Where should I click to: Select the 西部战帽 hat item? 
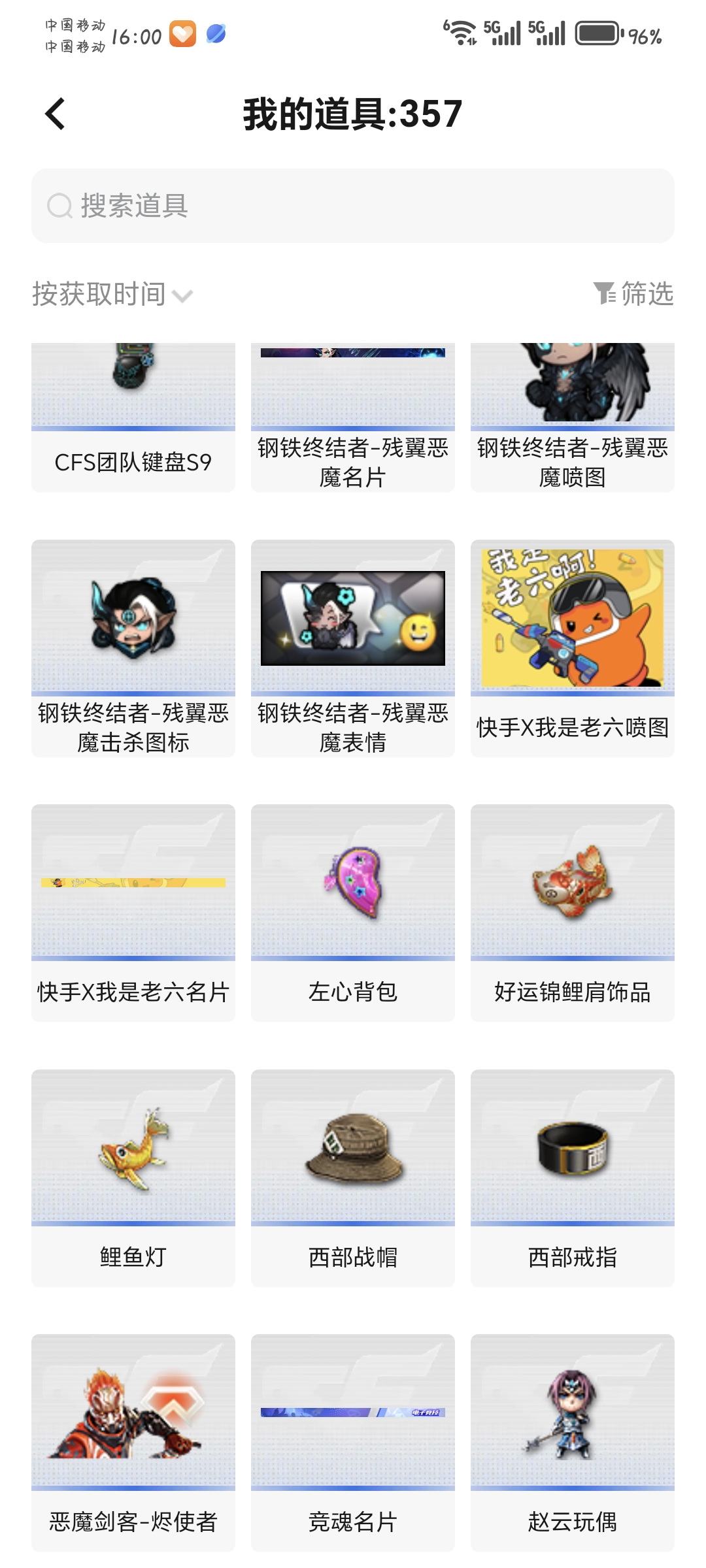click(353, 1178)
